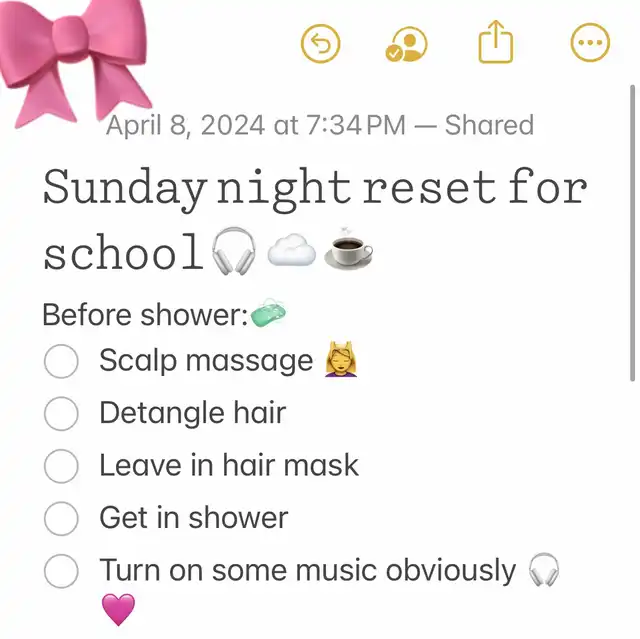Screen dimensions: 640x639
Task: Tick the Leave in hair mask item
Action: tap(61, 466)
